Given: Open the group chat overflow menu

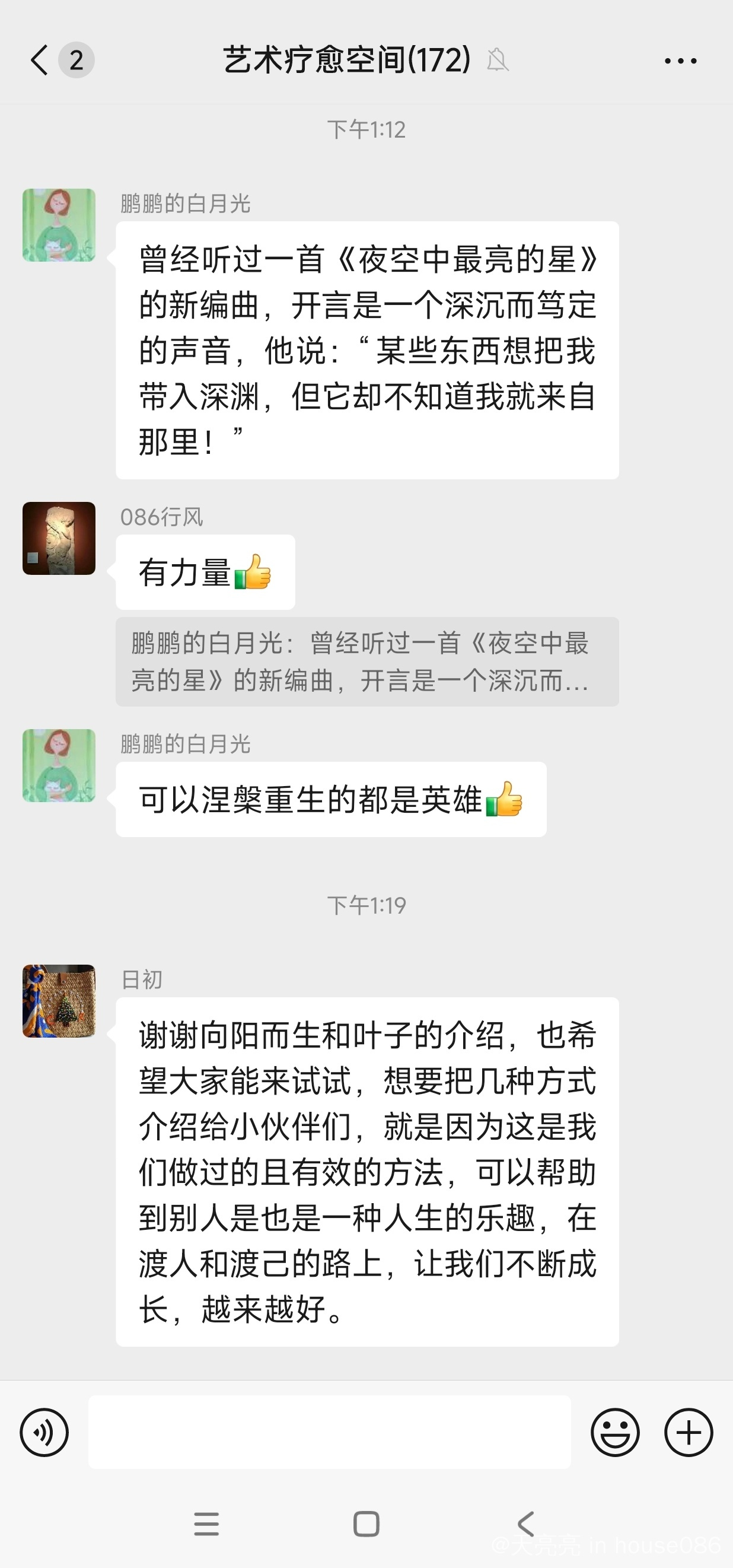Looking at the screenshot, I should coord(680,61).
